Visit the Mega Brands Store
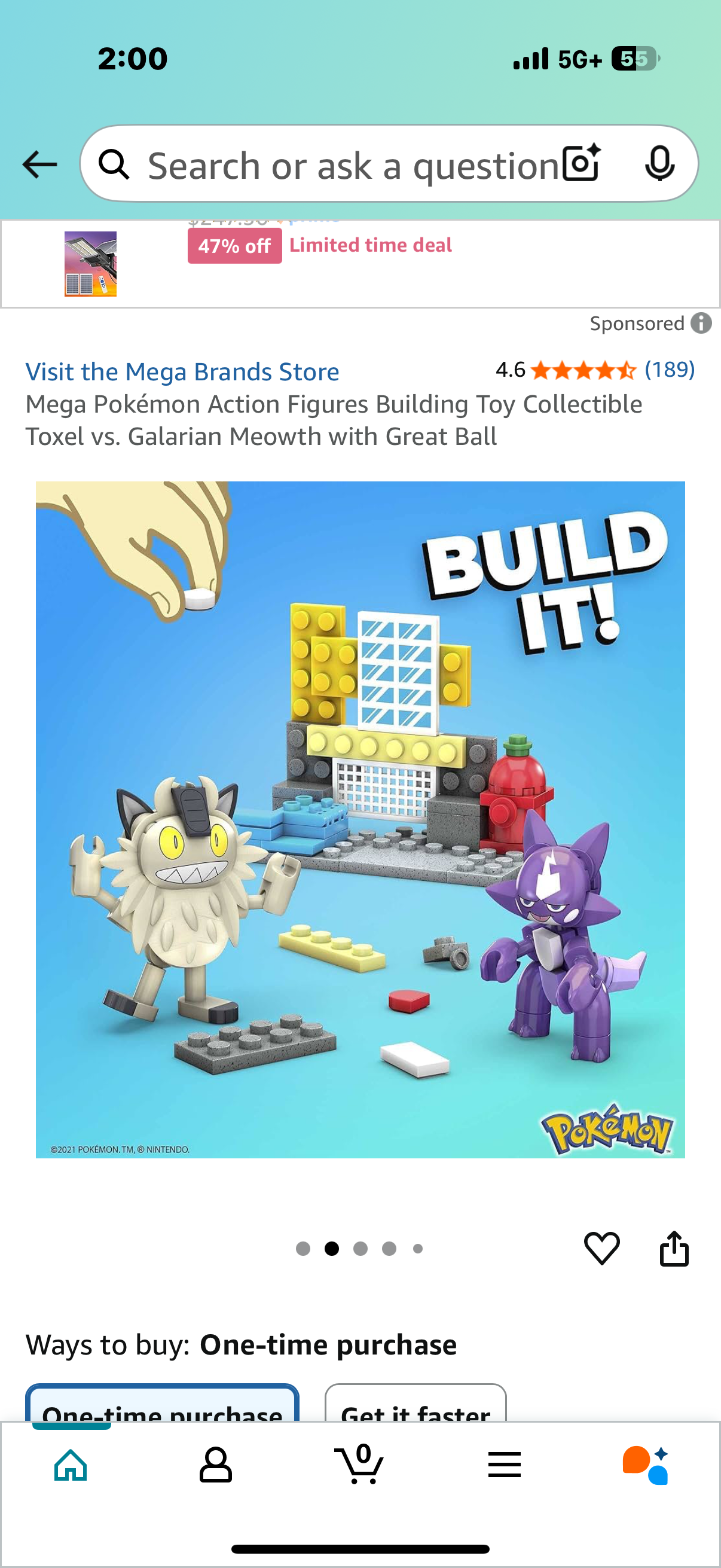 (182, 372)
